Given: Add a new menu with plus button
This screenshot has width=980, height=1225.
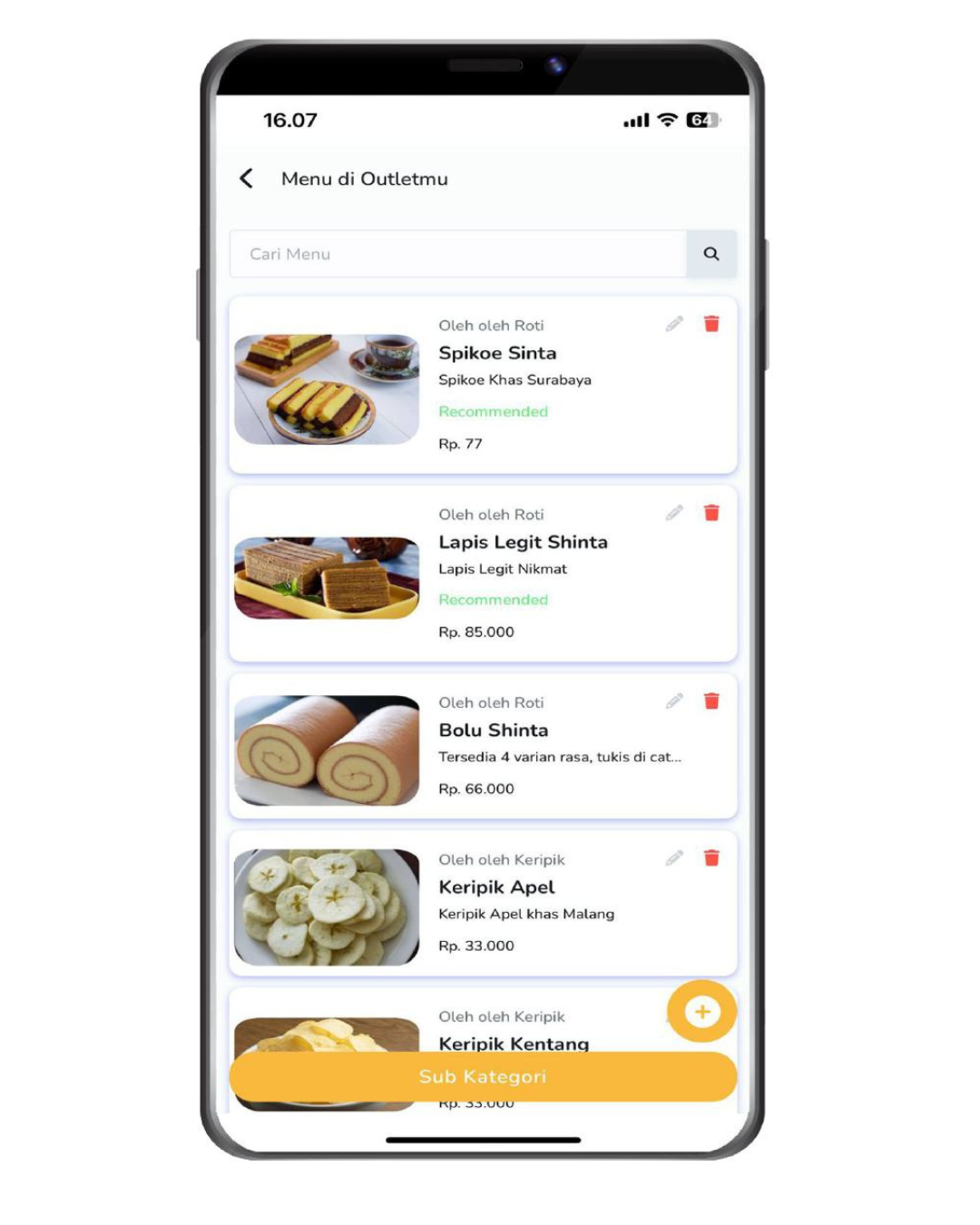Looking at the screenshot, I should click(x=701, y=1011).
